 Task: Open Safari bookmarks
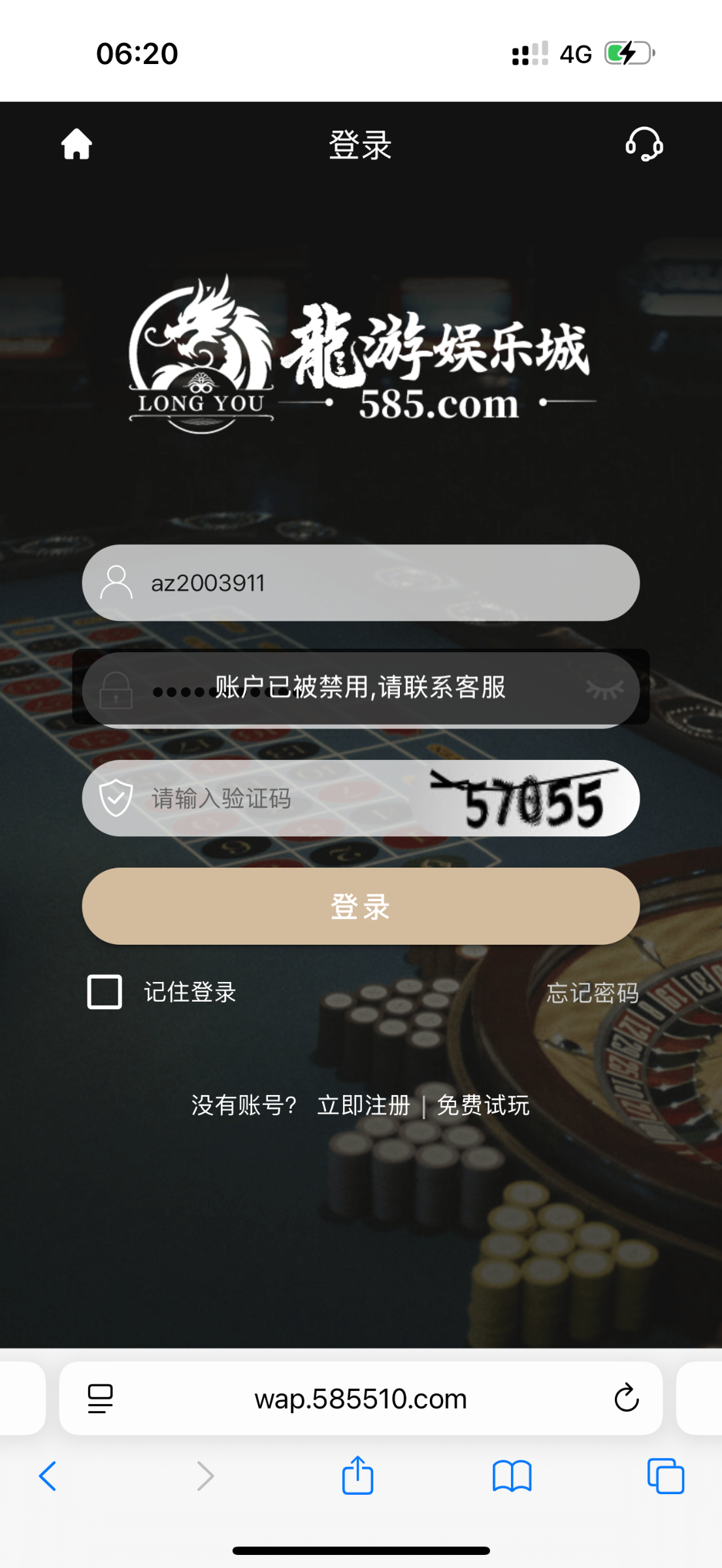click(x=512, y=1476)
